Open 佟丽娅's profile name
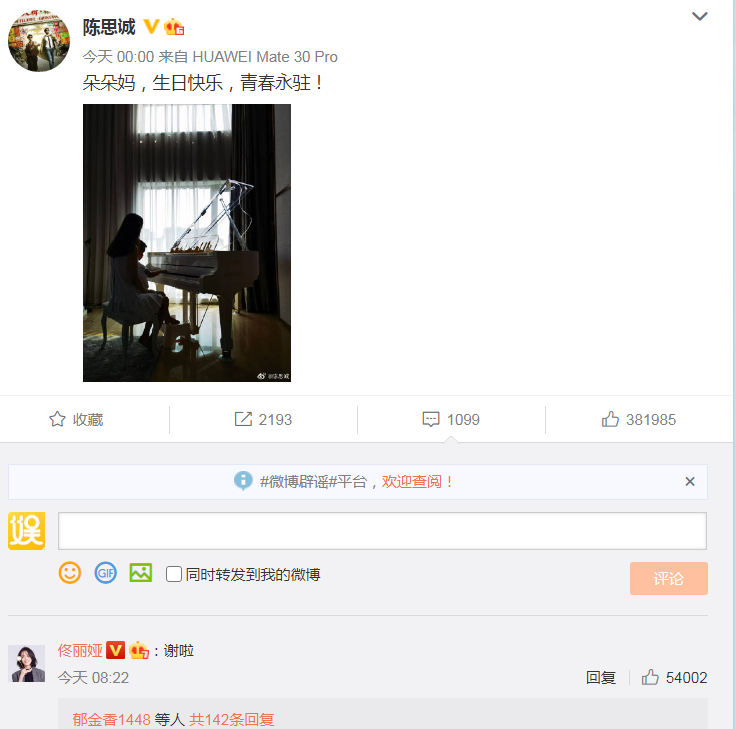736x729 pixels. (x=80, y=650)
